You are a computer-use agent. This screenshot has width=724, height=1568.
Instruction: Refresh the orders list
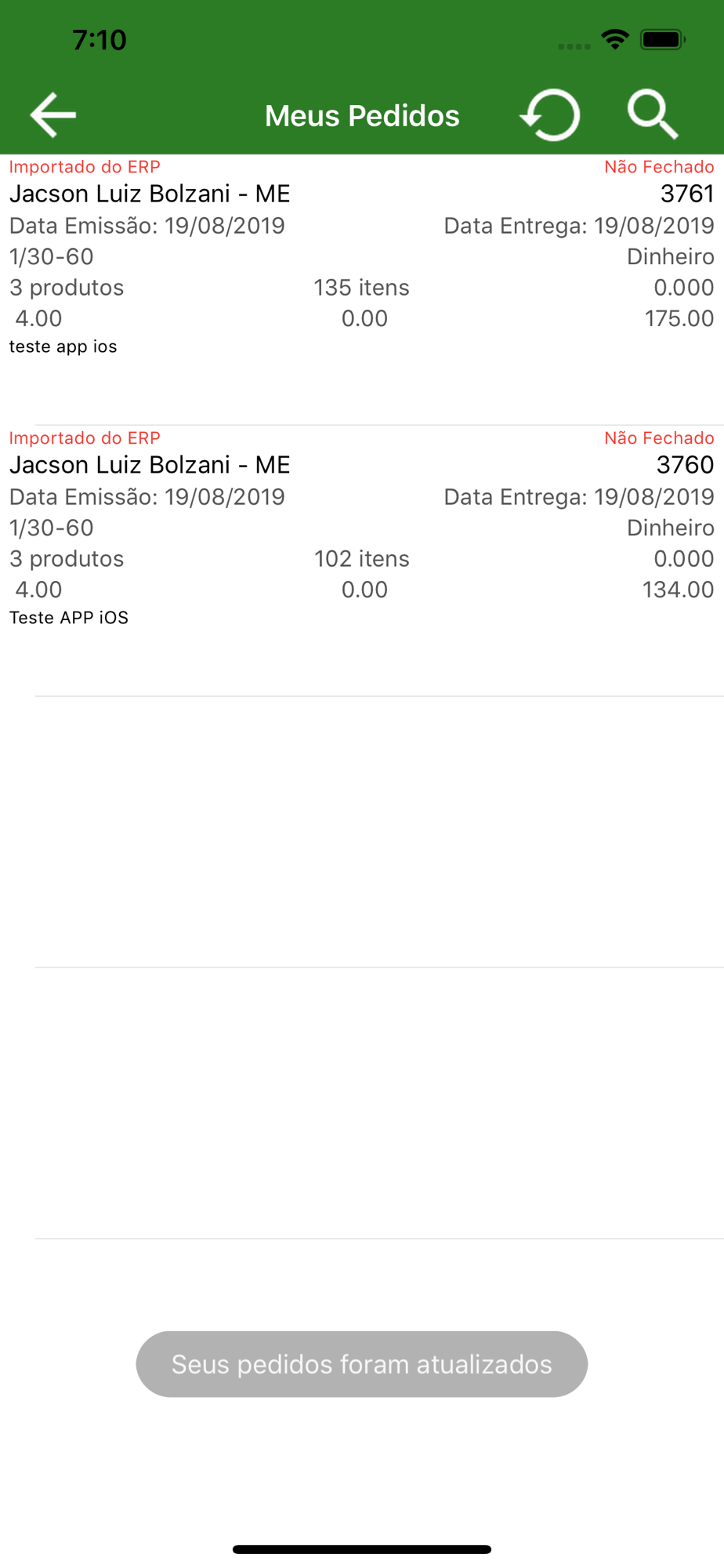[550, 115]
